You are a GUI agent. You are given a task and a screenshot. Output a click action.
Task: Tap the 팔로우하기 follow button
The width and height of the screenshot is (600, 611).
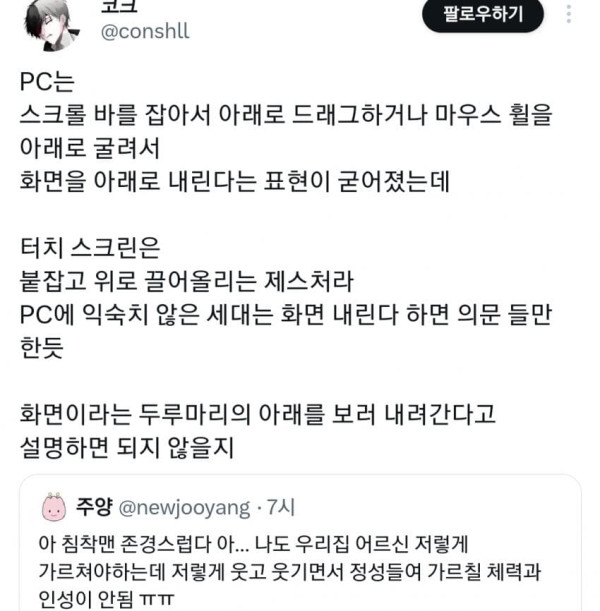[483, 15]
